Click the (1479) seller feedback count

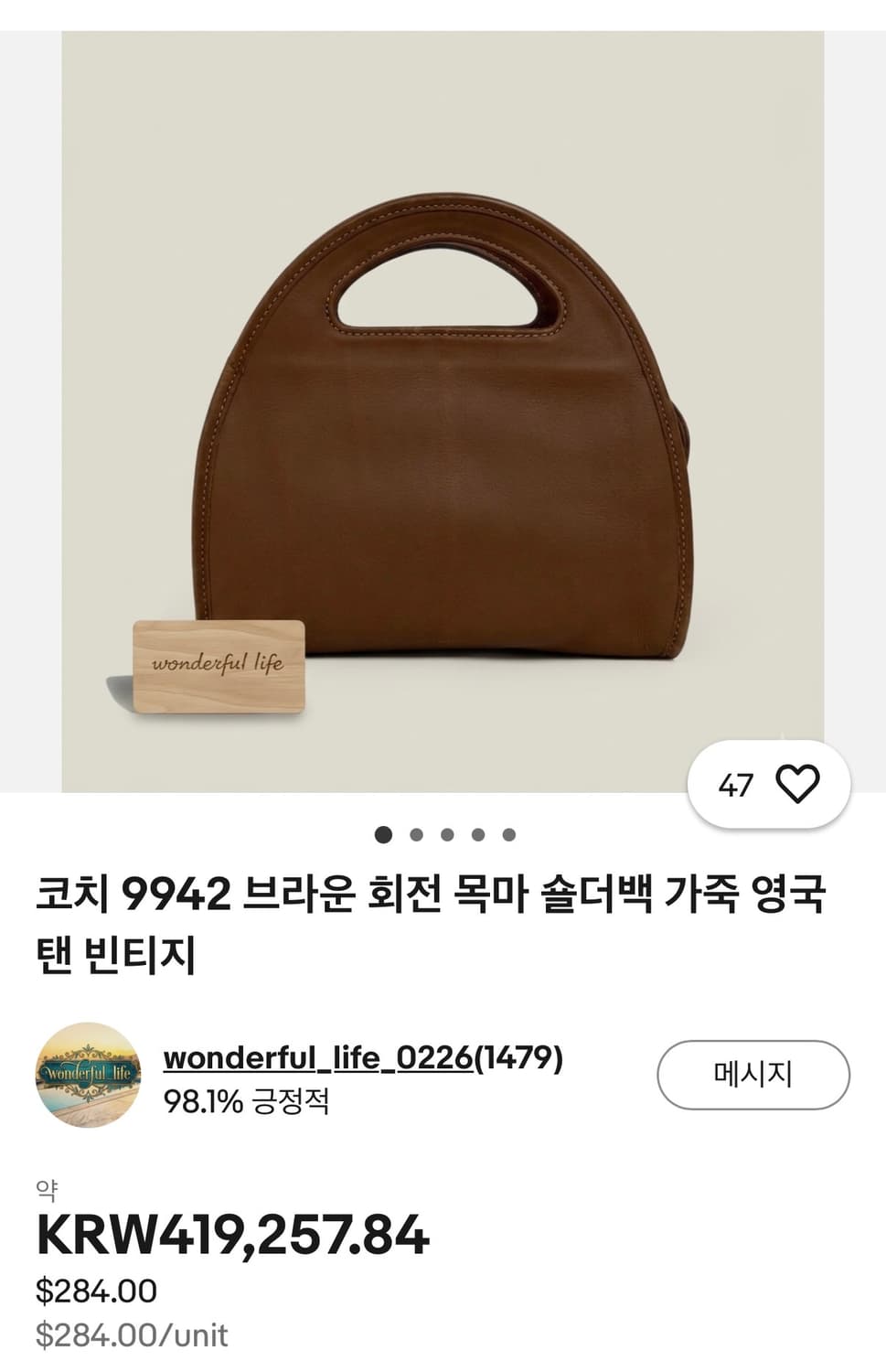518,1056
